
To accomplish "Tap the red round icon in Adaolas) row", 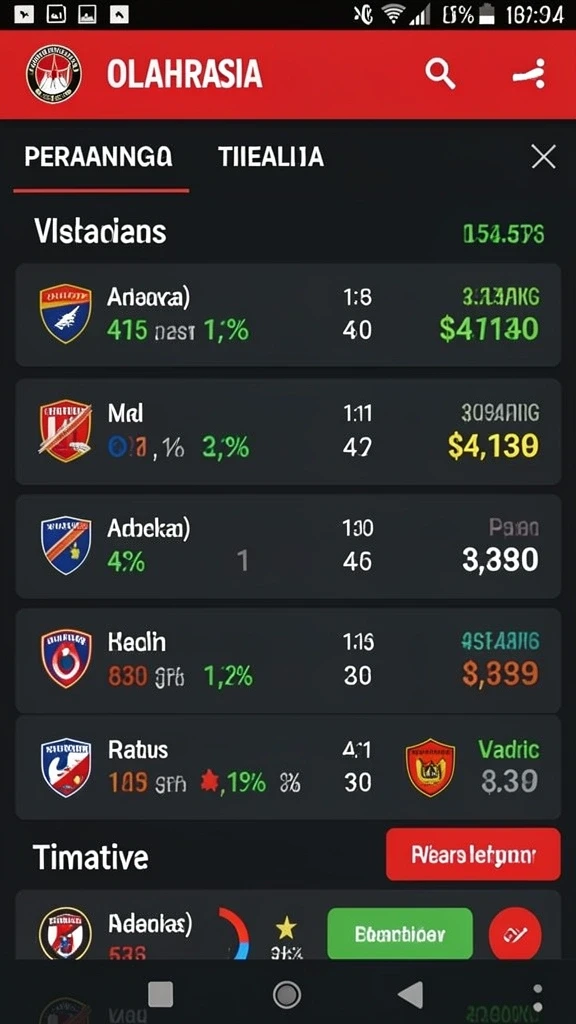I will point(515,934).
